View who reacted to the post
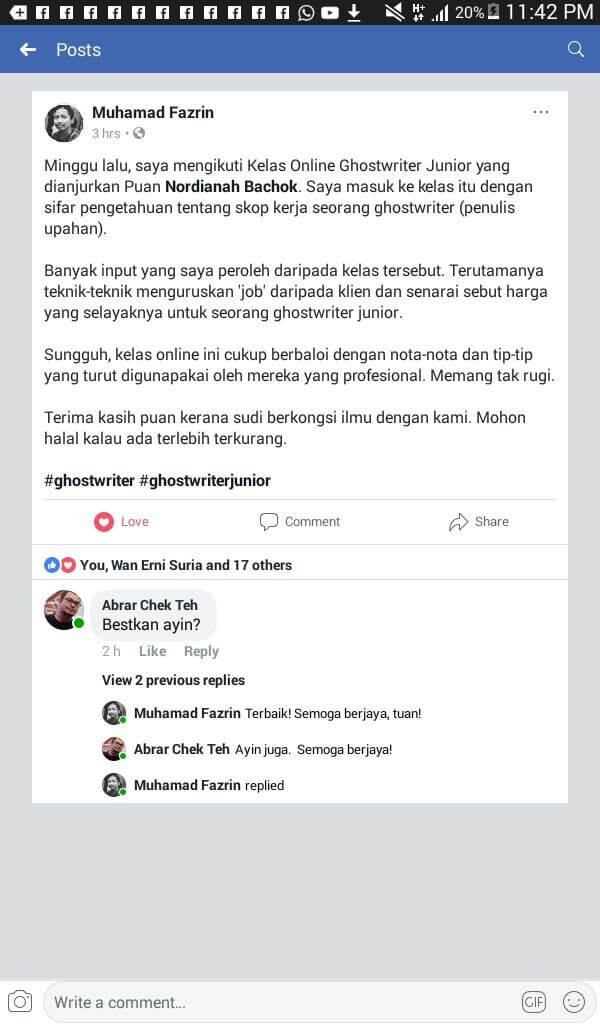This screenshot has height=1024, width=600. [170, 565]
